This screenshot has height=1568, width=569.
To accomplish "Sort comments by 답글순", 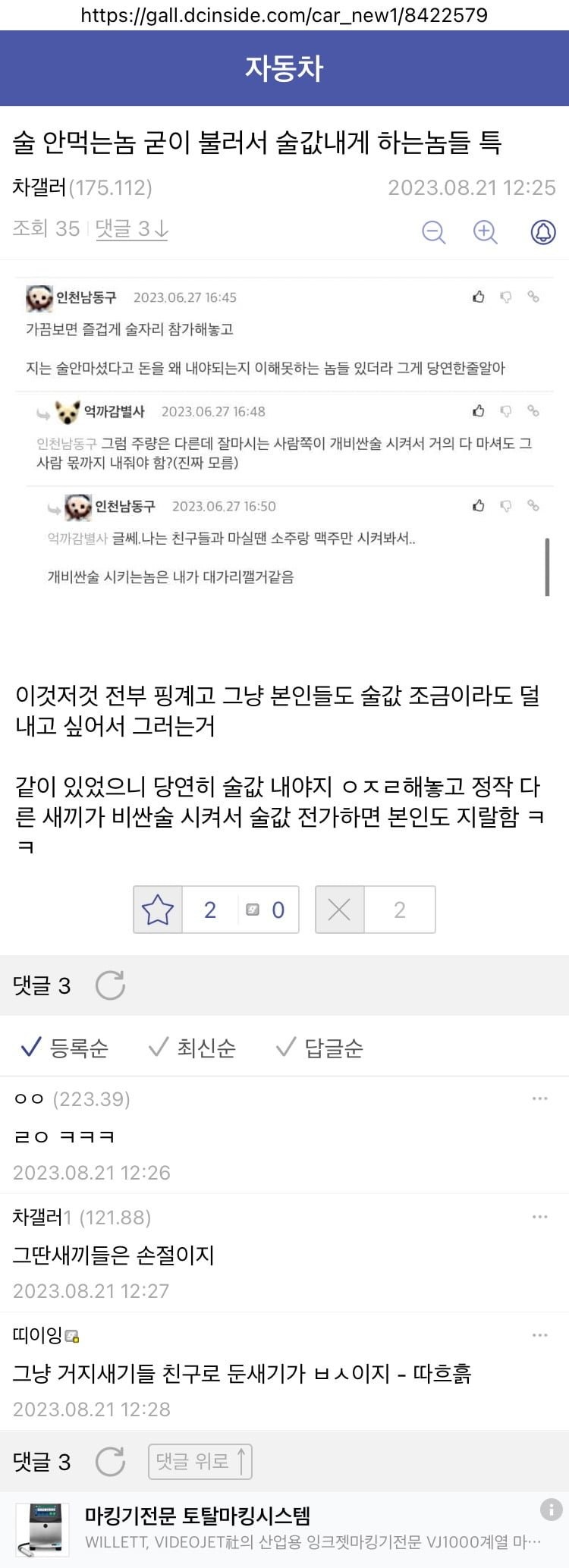I will point(319,1048).
